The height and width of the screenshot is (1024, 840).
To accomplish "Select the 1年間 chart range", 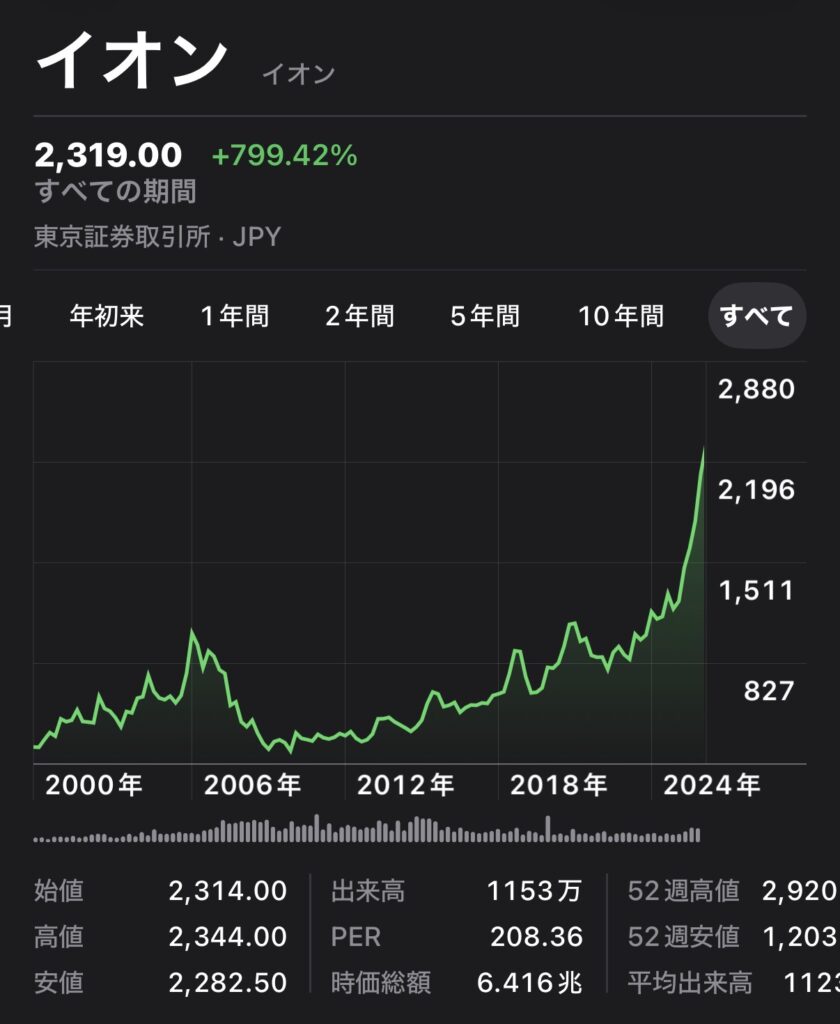I will tap(235, 317).
